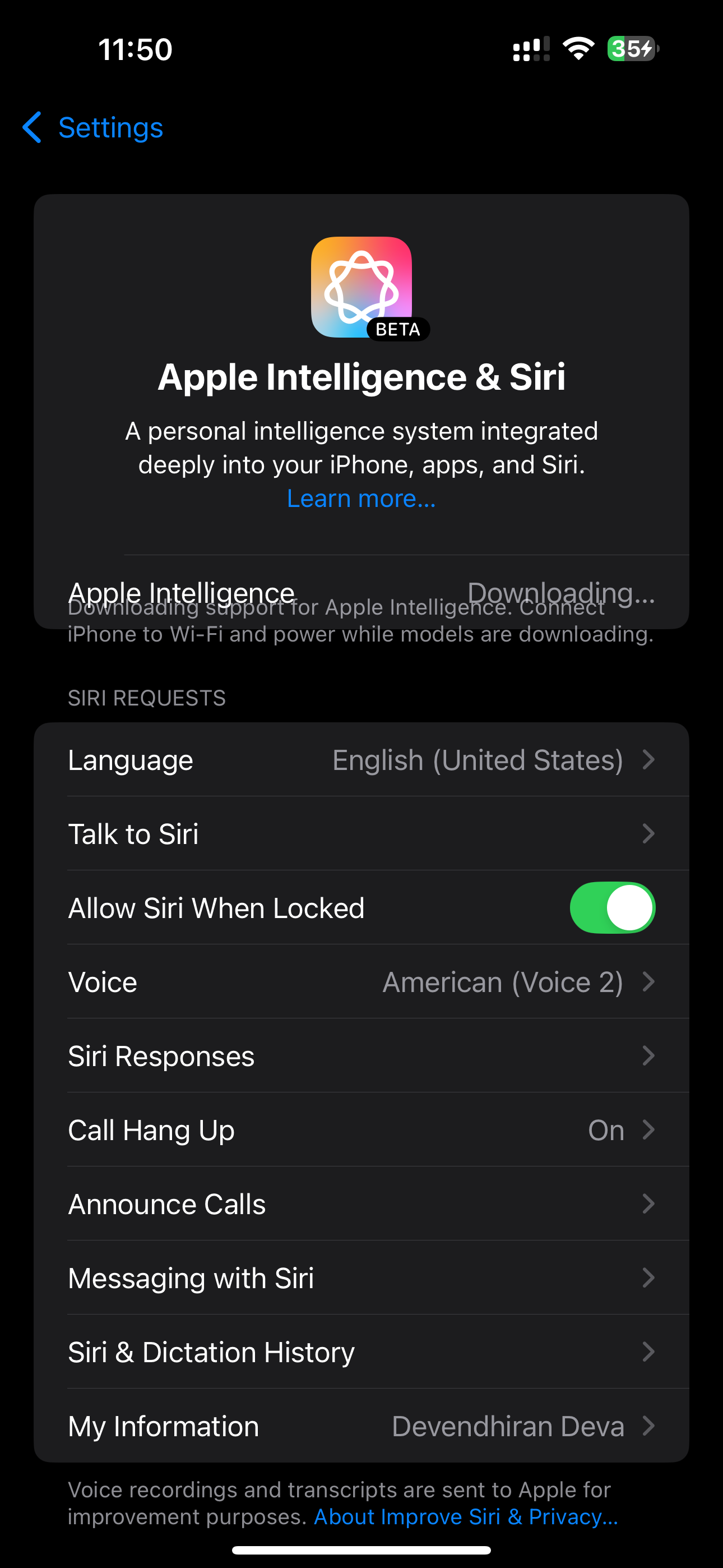723x1568 pixels.
Task: Change the Siri Voice
Action: click(x=361, y=982)
